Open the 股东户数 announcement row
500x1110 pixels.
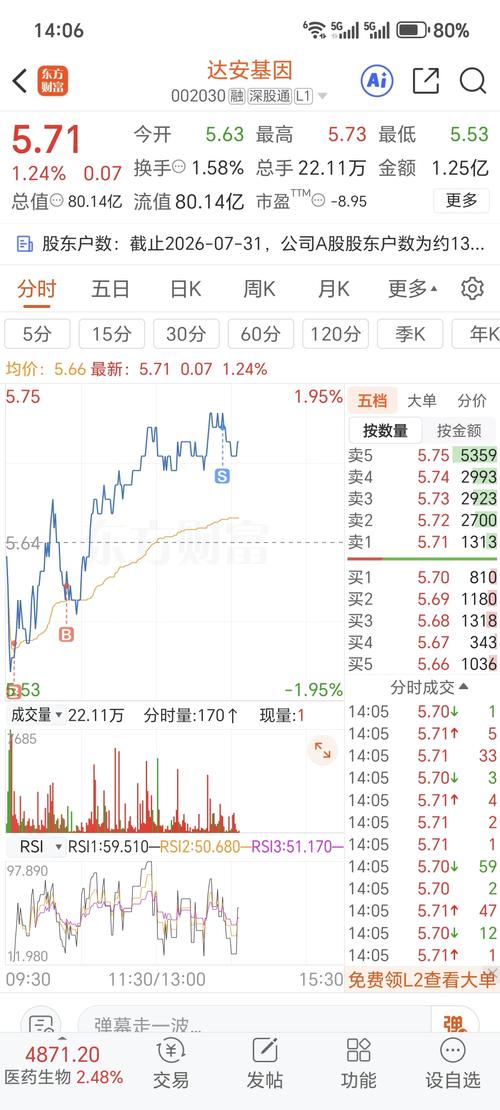[x=250, y=245]
